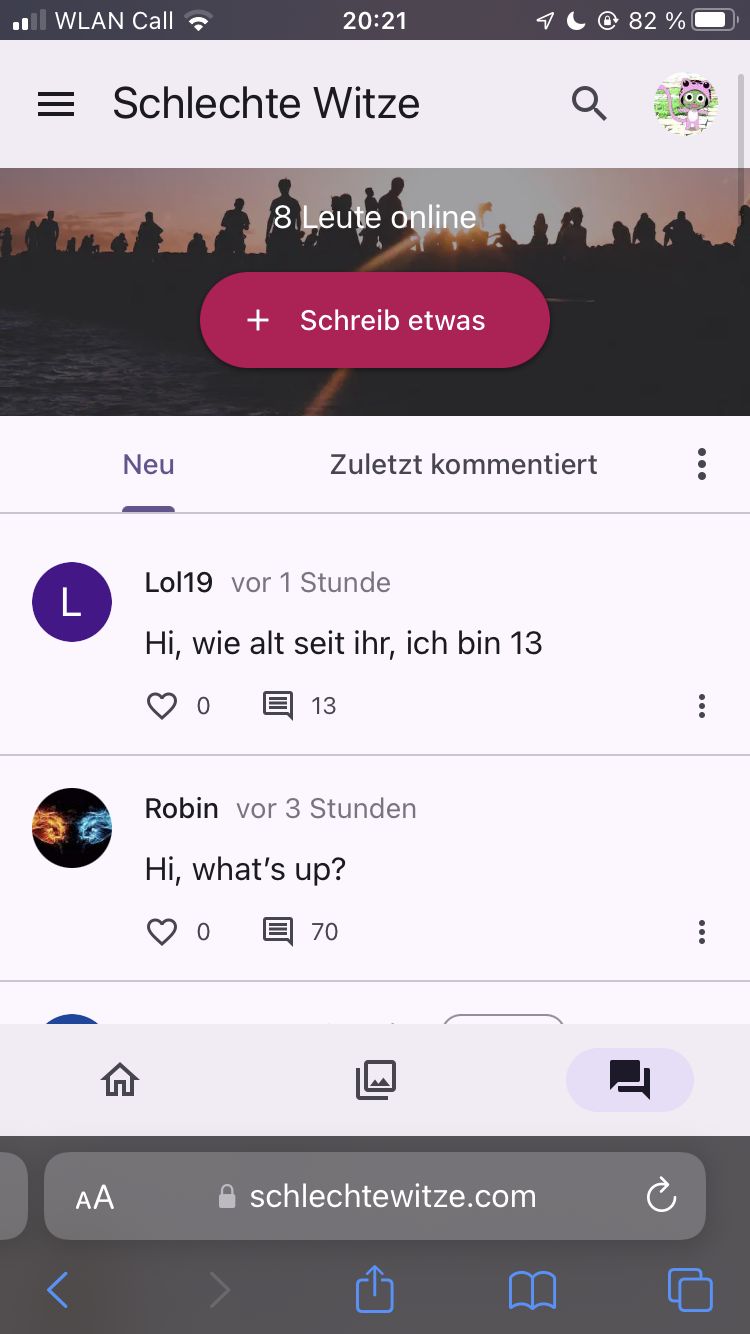Go to the home tab
This screenshot has width=750, height=1334.
(x=120, y=1080)
